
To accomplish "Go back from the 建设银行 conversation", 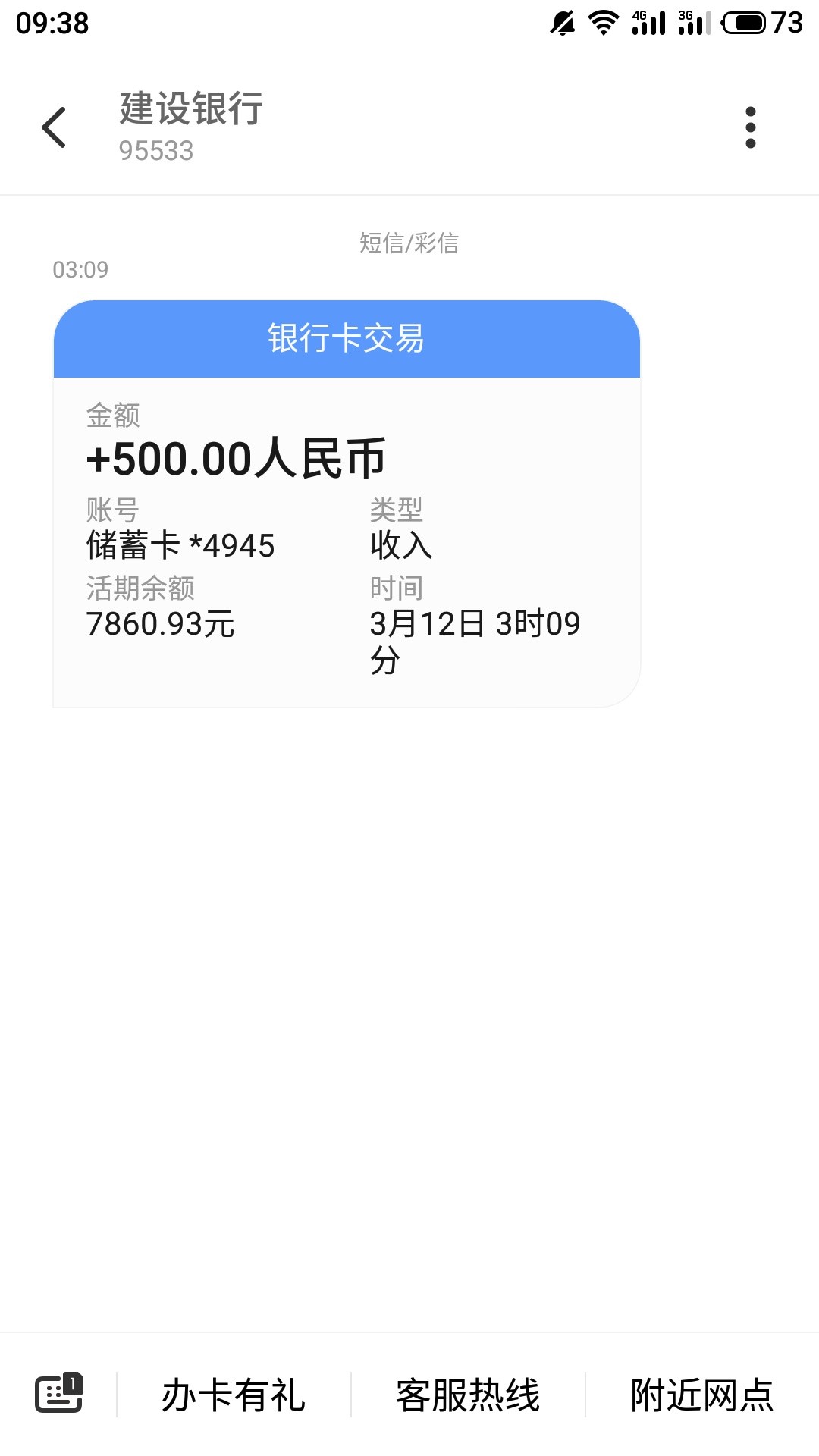I will pos(55,127).
